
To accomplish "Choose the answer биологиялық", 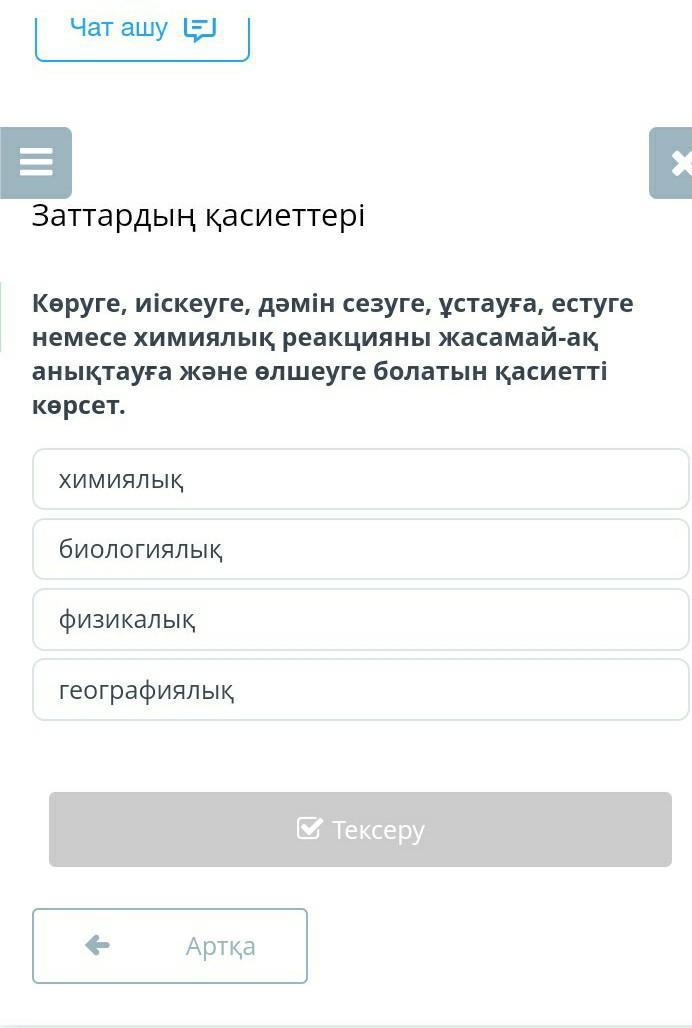I will click(x=360, y=549).
